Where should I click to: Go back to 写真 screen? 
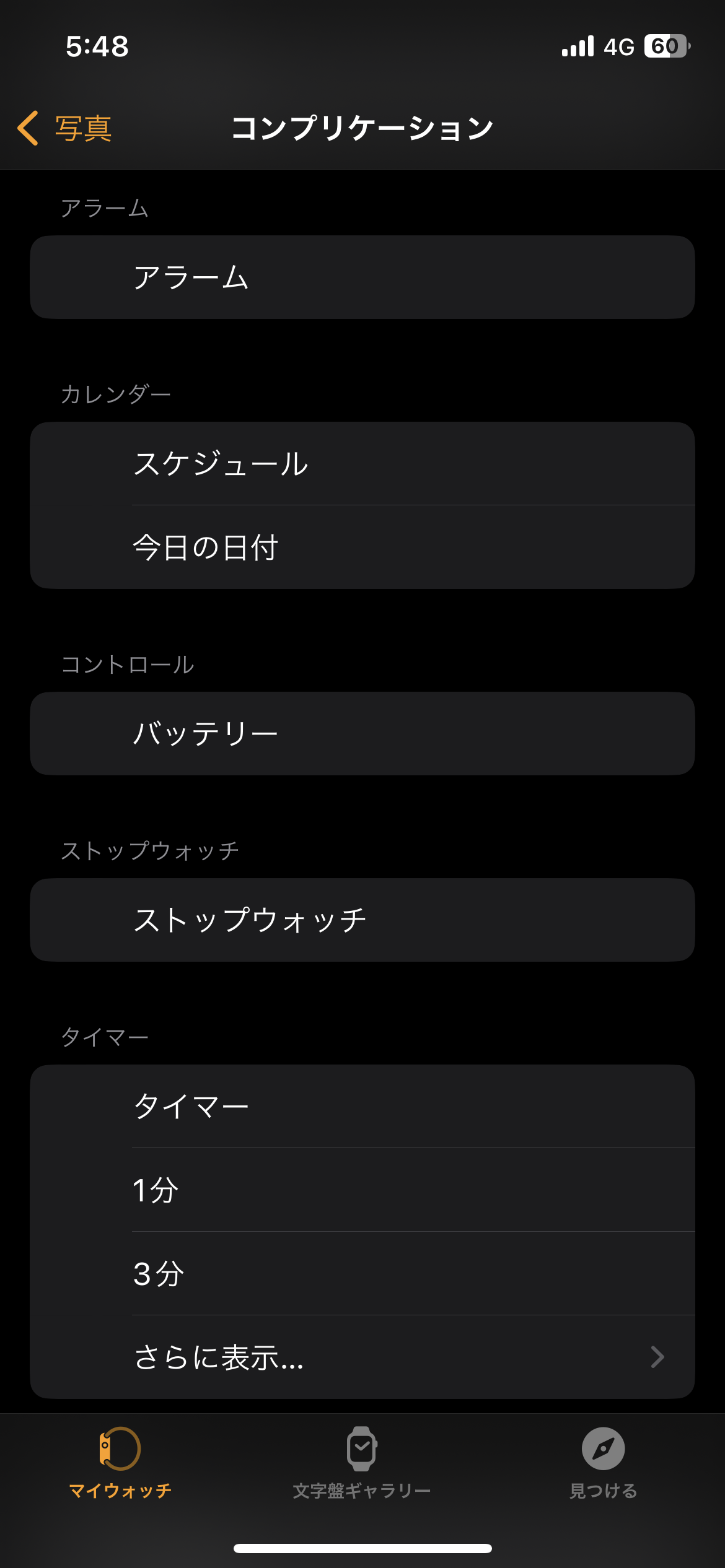point(66,129)
